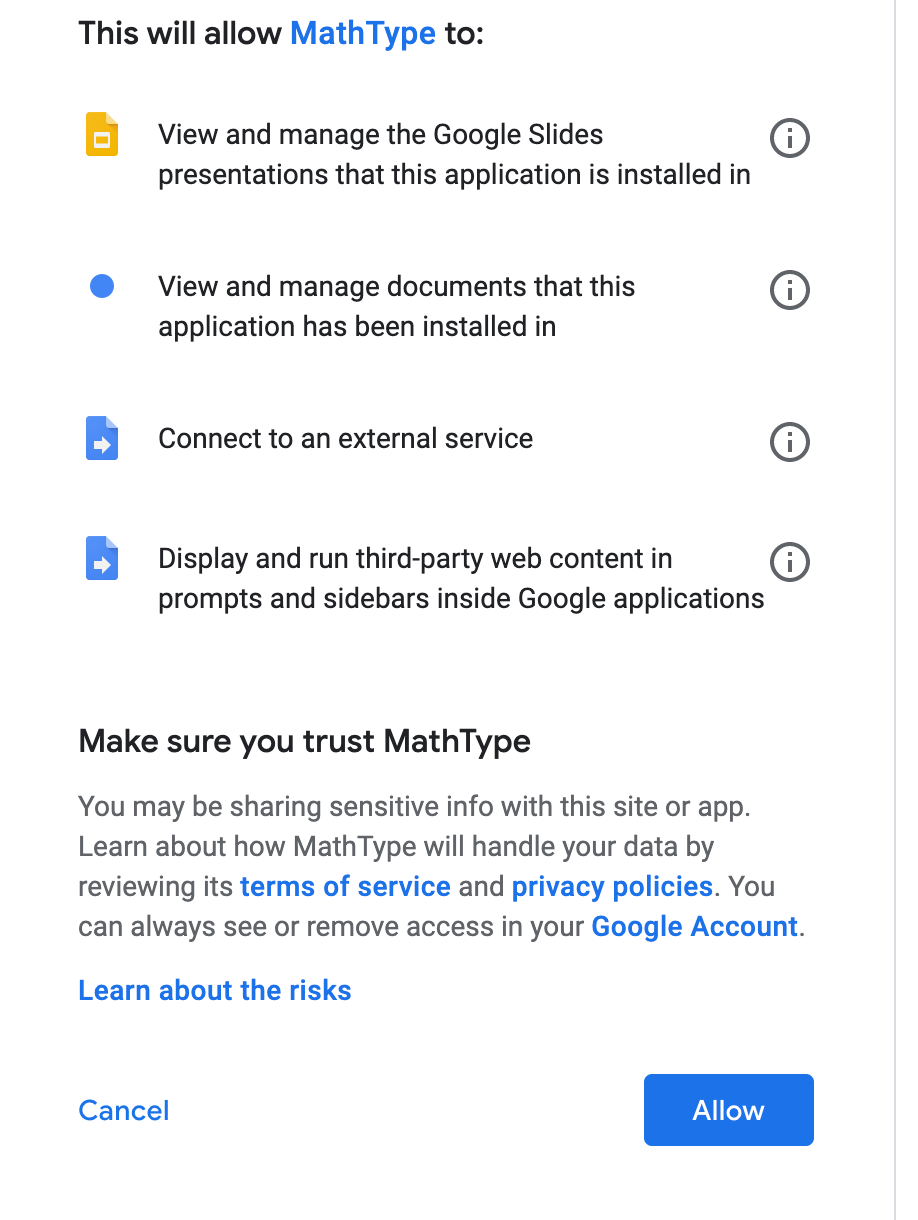Allow MathType access
The height and width of the screenshot is (1220, 918).
click(x=728, y=1110)
